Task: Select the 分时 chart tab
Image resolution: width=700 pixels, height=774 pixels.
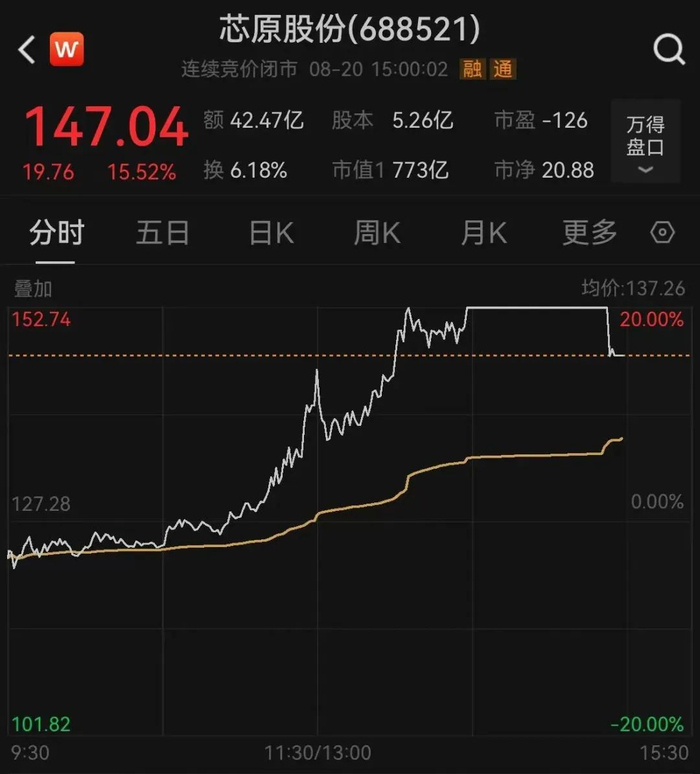Action: [x=57, y=233]
